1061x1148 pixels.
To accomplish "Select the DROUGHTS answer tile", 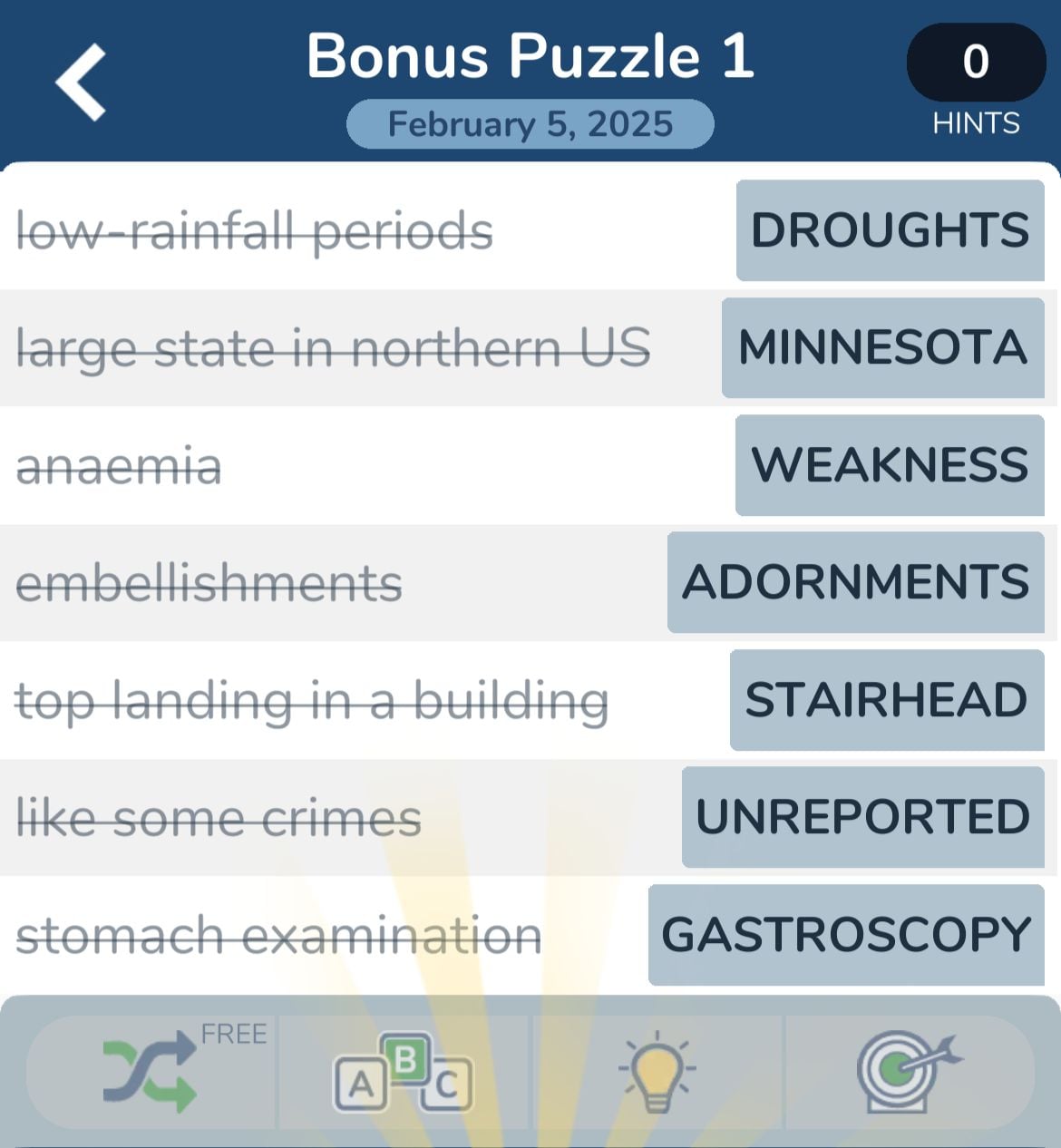I will [890, 230].
